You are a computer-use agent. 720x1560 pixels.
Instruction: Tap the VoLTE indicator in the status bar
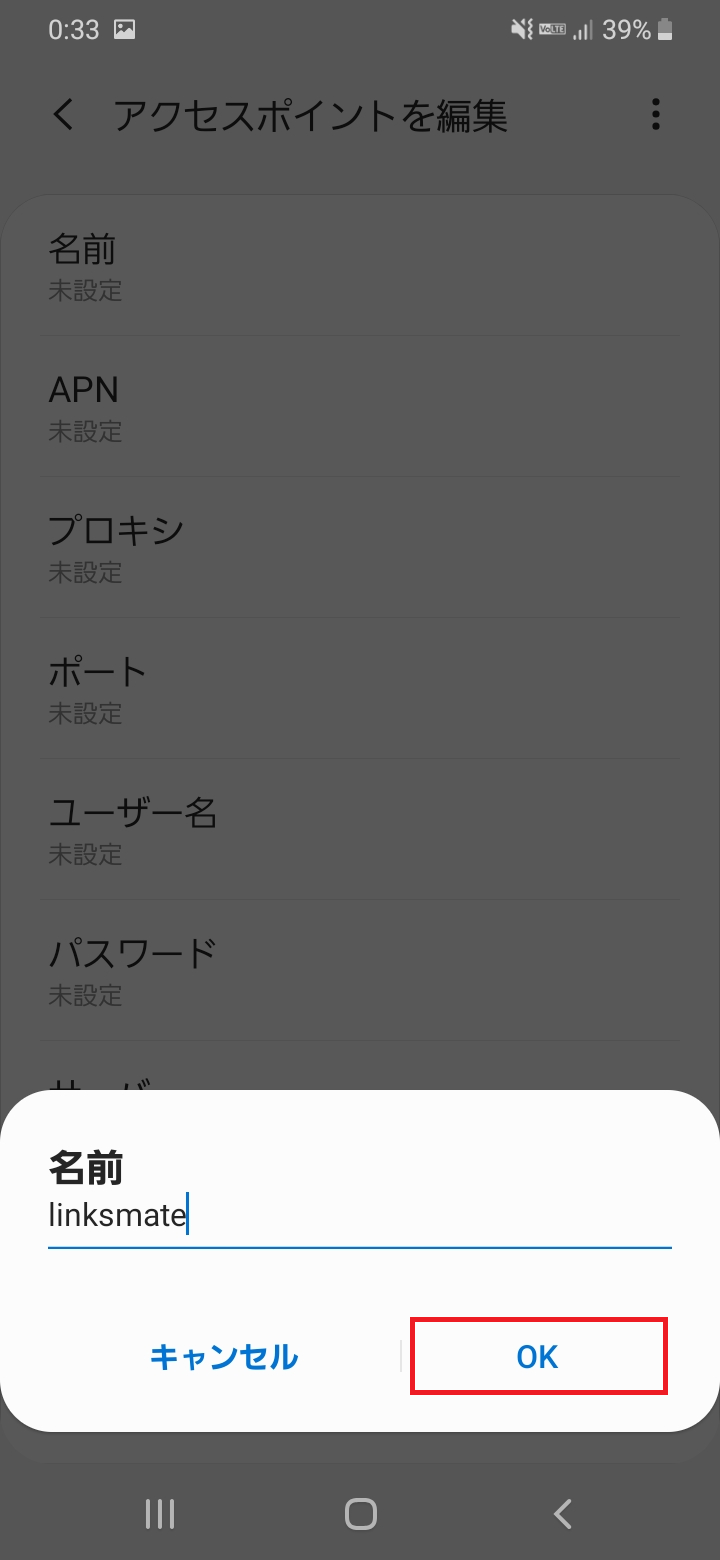tap(552, 30)
